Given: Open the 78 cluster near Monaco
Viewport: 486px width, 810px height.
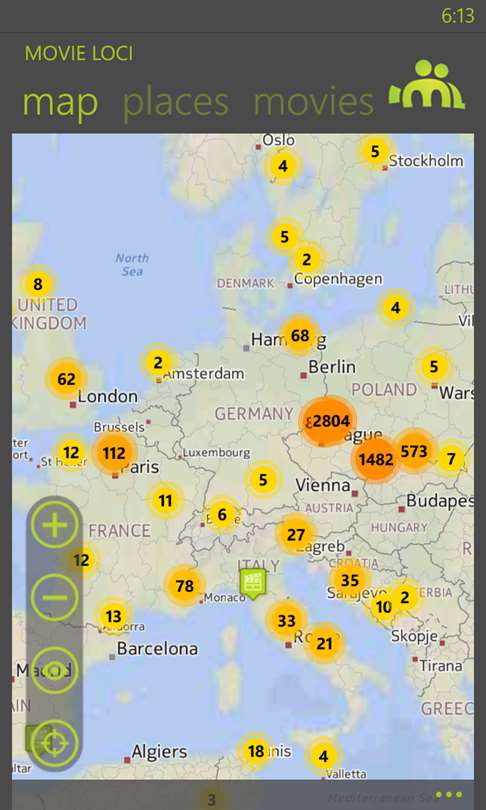Looking at the screenshot, I should pyautogui.click(x=184, y=586).
